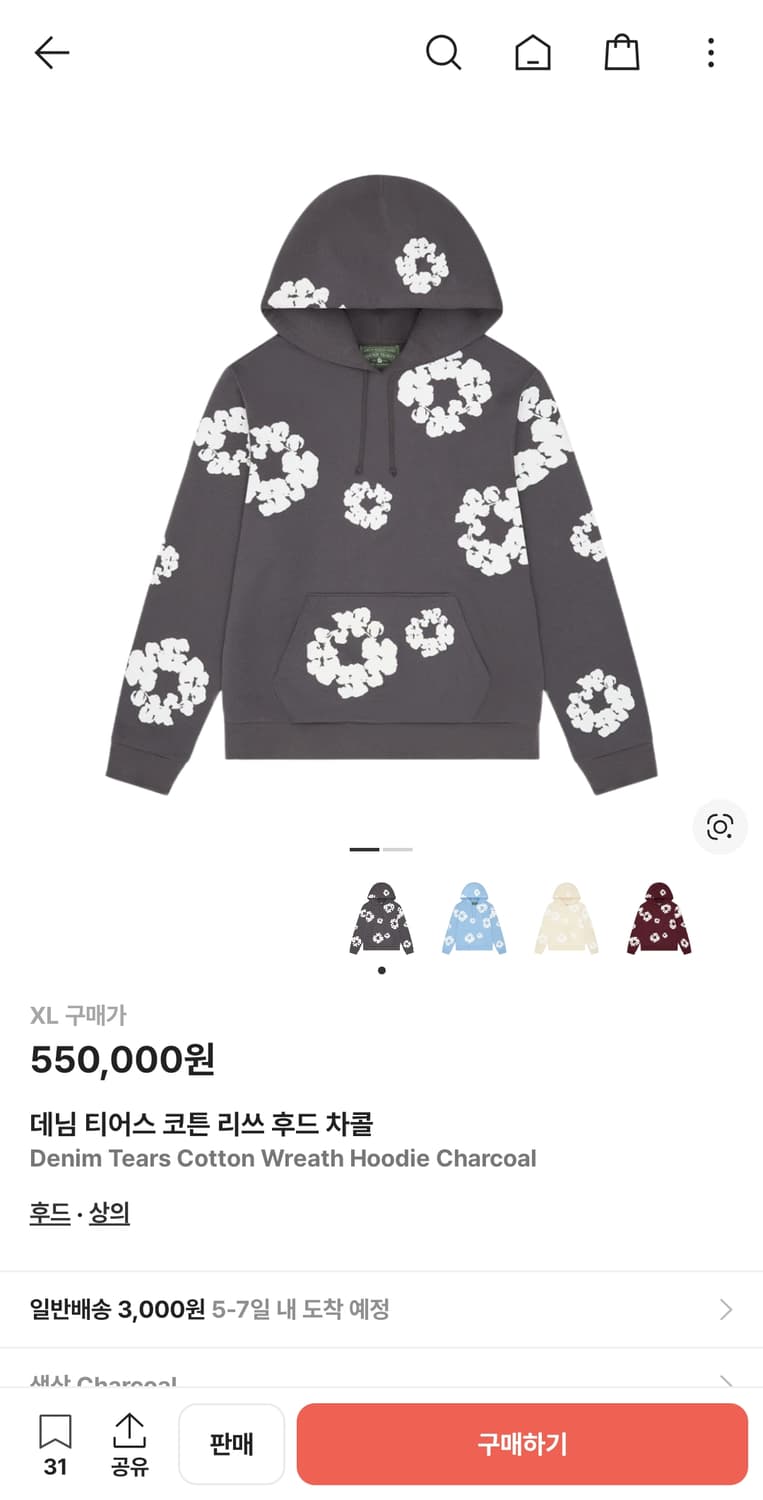
Task: Tap the back arrow to return
Action: click(51, 53)
